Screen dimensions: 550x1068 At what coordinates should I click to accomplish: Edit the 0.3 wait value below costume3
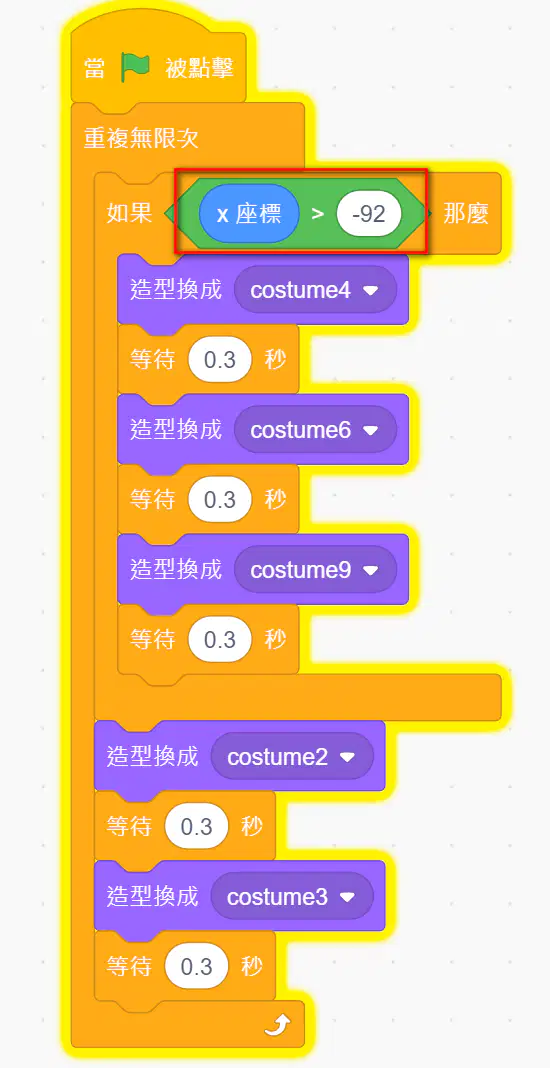click(197, 967)
